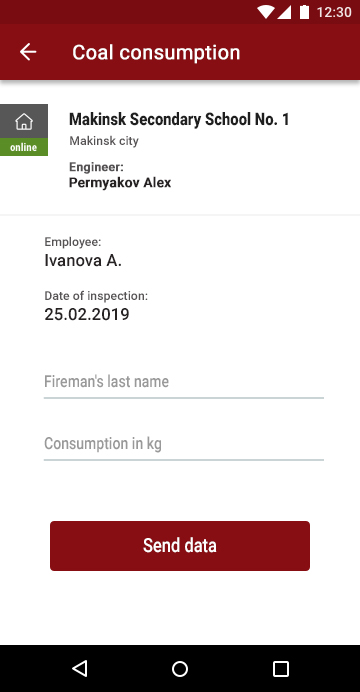
Task: Focus the Fireman's last name field
Action: pyautogui.click(x=184, y=382)
